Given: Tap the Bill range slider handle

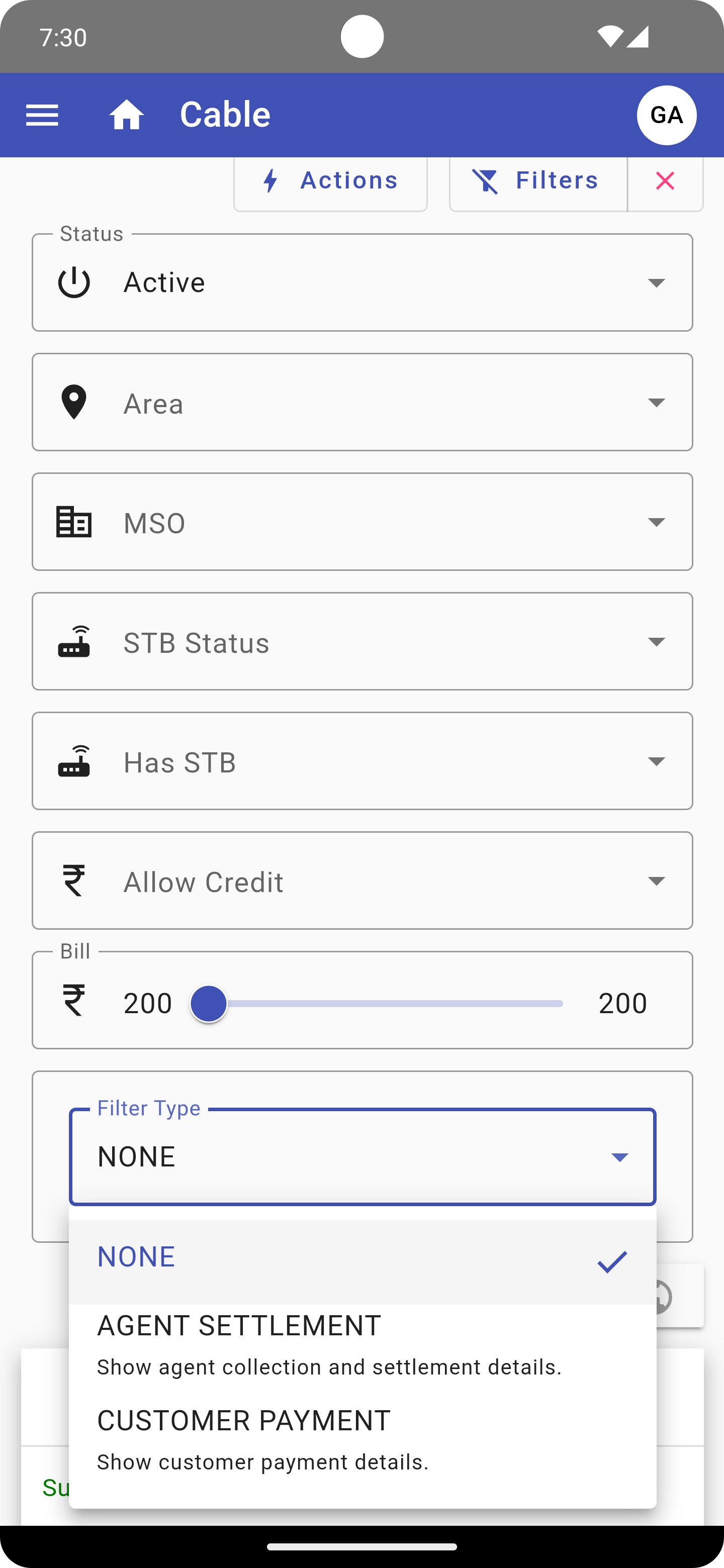Looking at the screenshot, I should [x=208, y=1004].
